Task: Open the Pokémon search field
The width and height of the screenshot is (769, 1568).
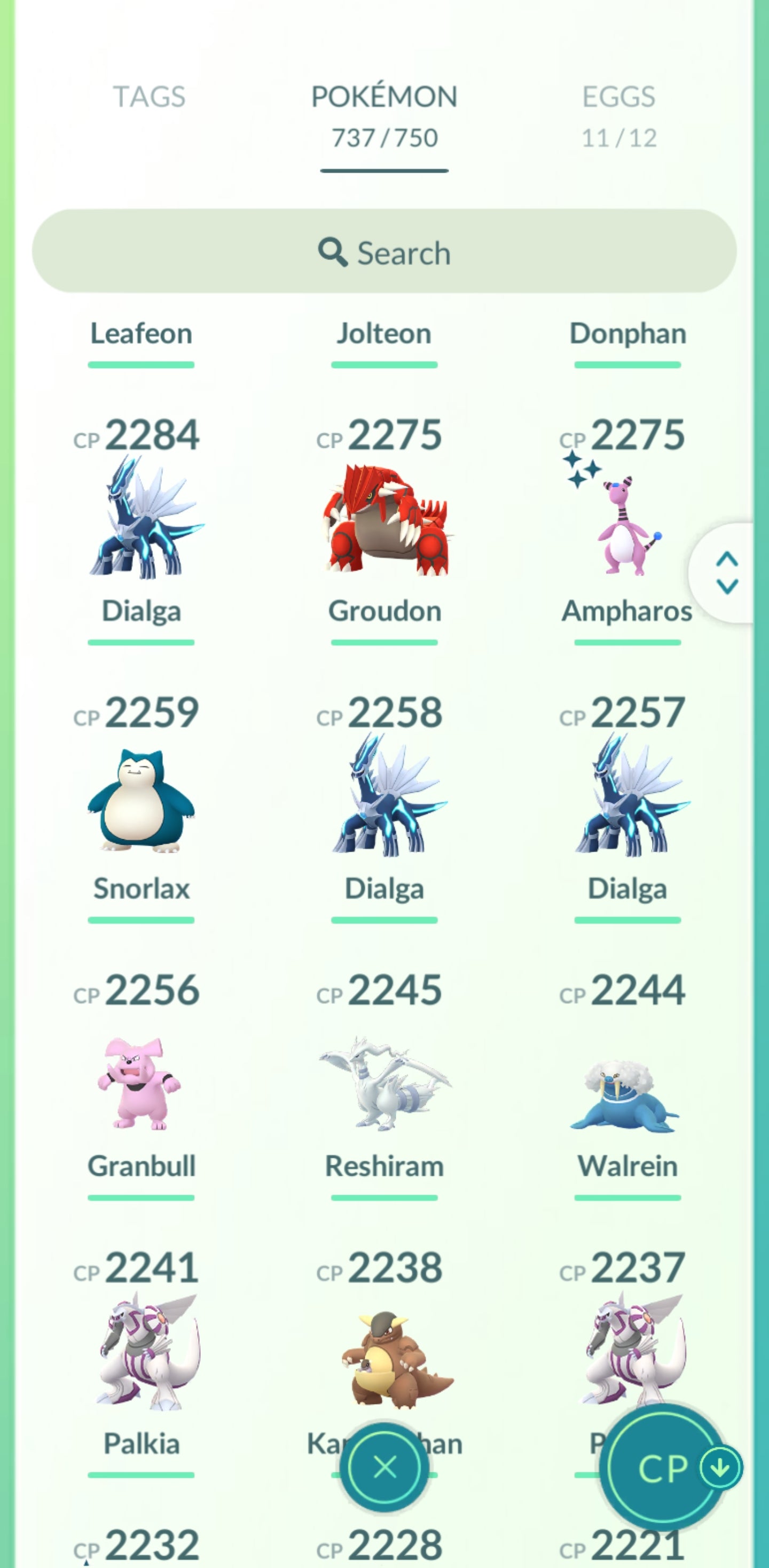Action: 384,252
